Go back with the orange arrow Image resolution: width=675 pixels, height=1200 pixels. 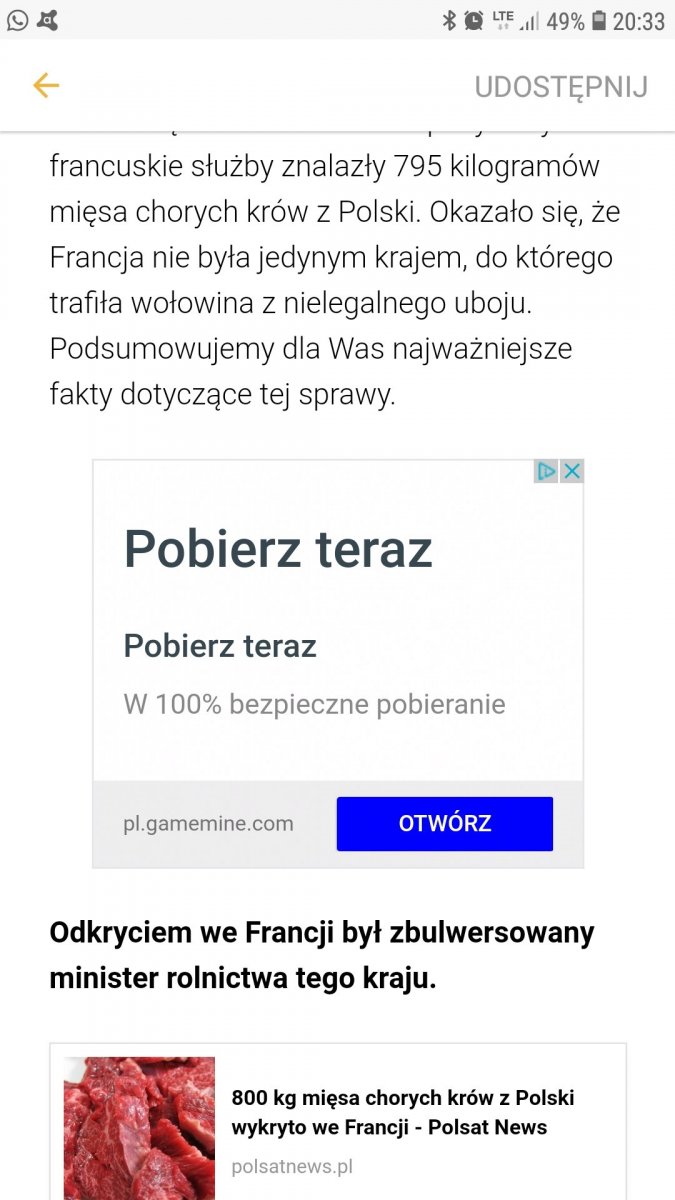46,86
